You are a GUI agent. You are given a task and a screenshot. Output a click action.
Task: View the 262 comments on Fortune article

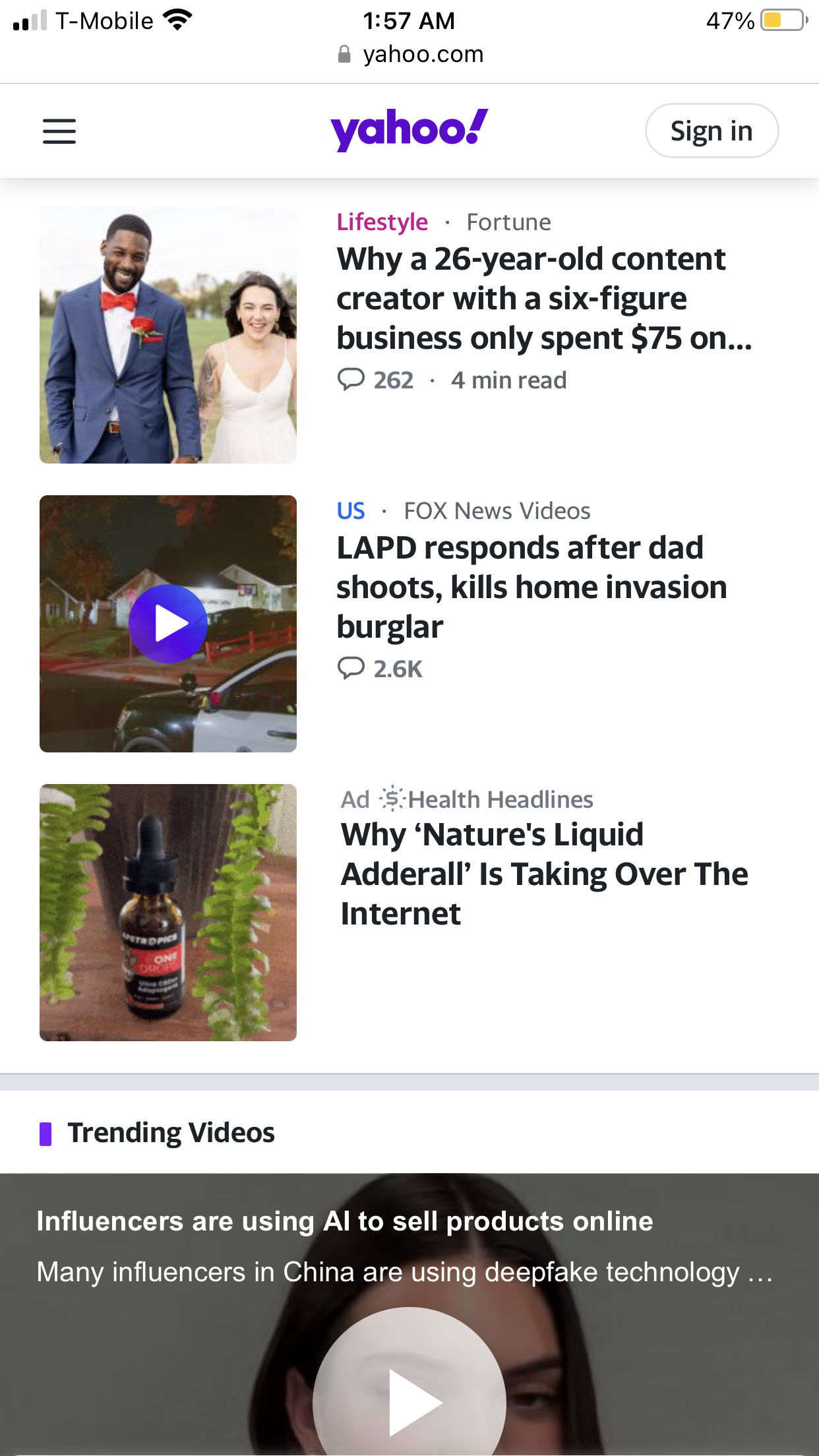click(x=376, y=380)
